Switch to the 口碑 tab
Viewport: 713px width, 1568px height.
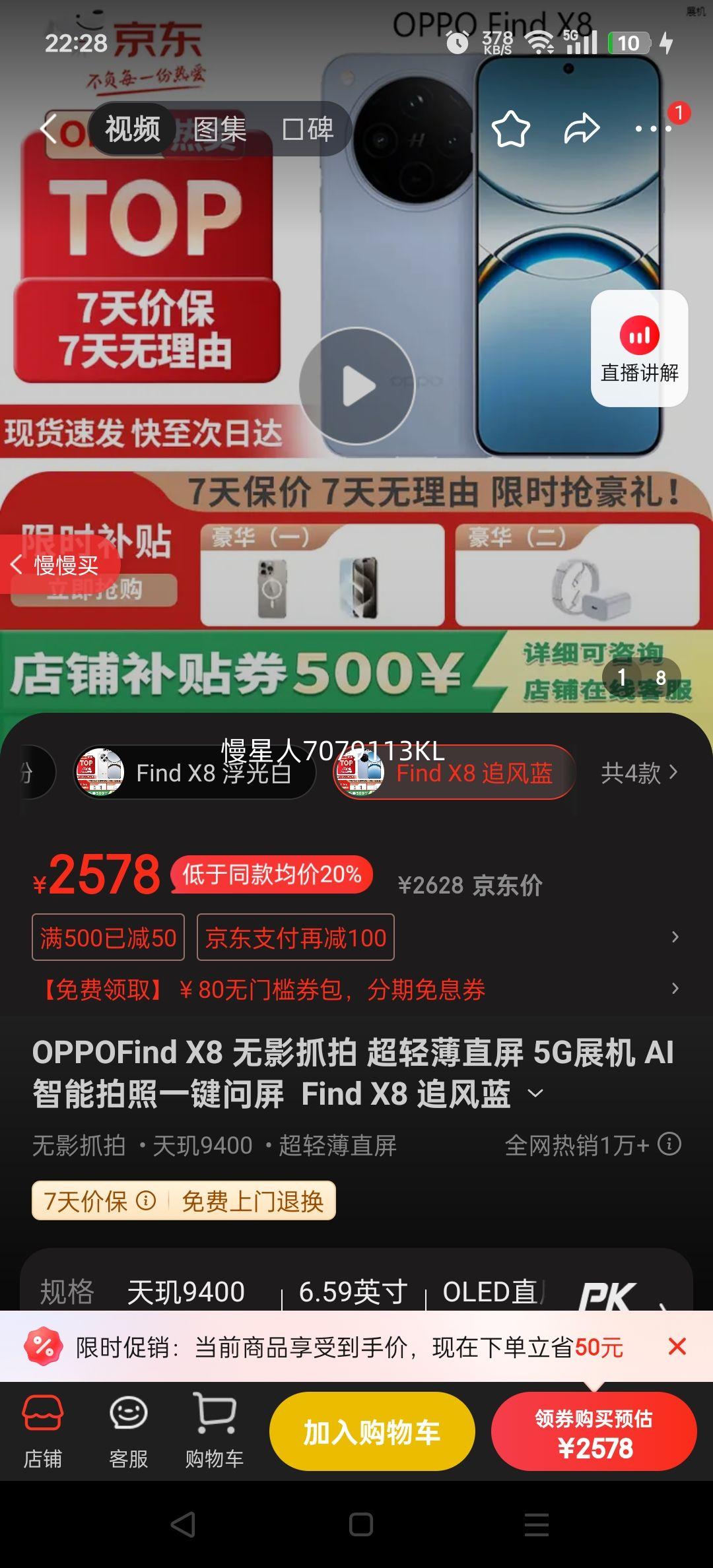(308, 130)
